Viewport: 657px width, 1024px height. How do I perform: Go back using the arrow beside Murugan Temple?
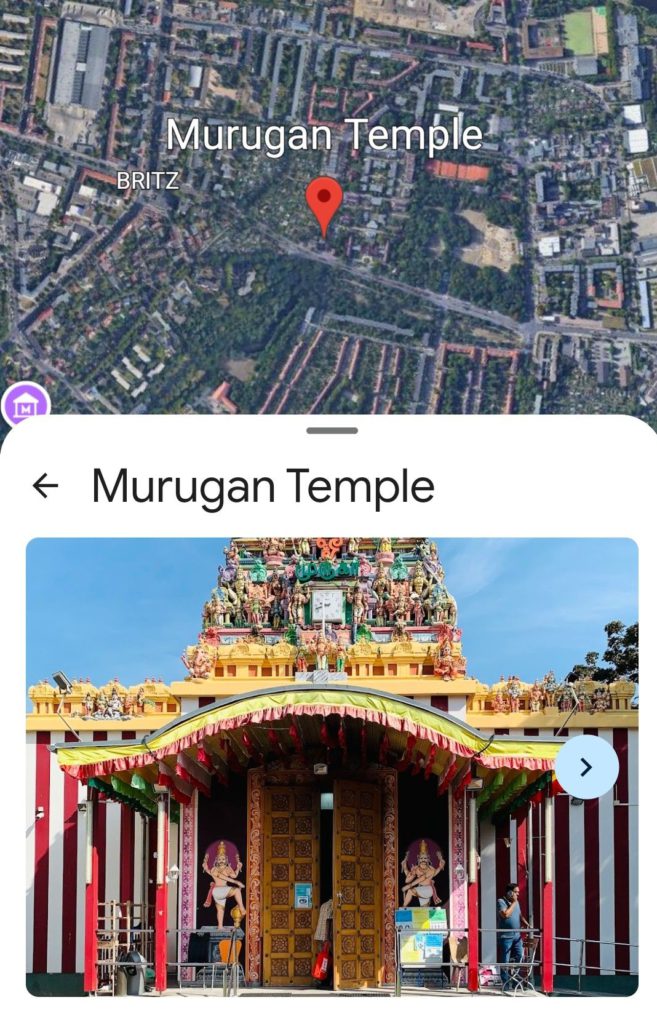click(46, 486)
